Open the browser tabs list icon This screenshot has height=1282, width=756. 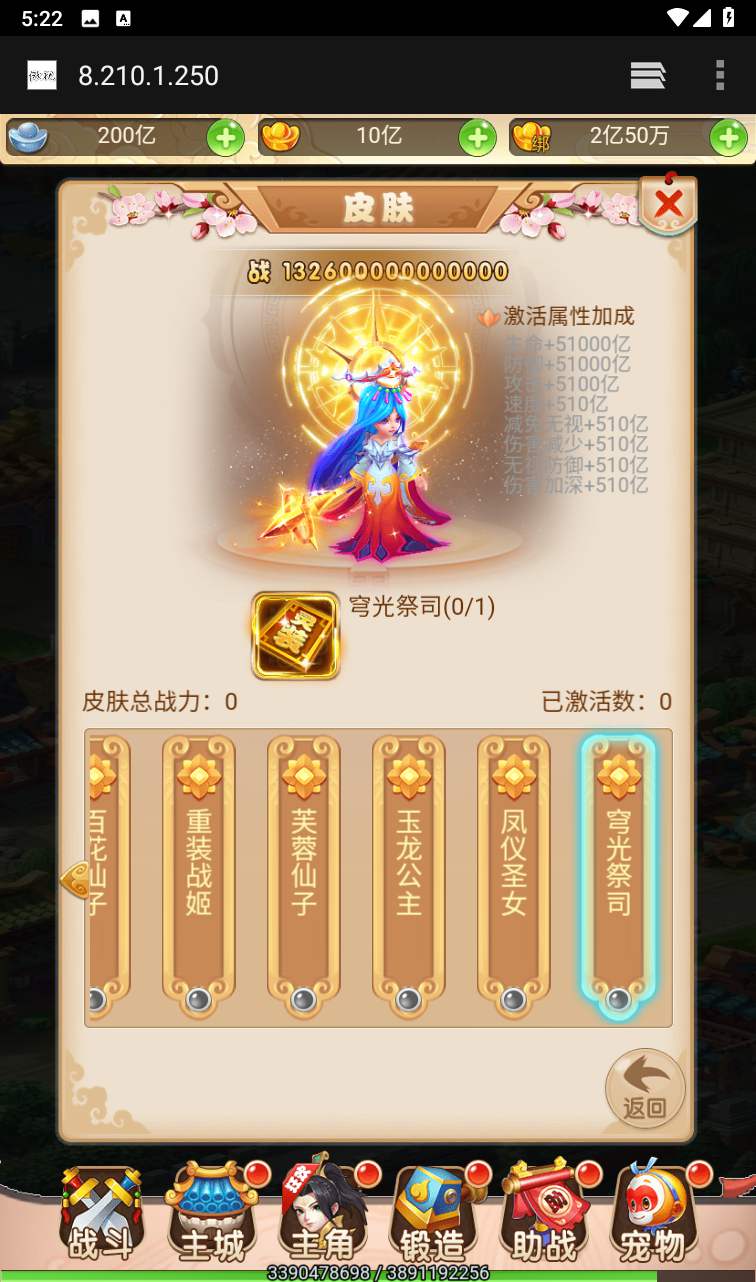pos(647,75)
